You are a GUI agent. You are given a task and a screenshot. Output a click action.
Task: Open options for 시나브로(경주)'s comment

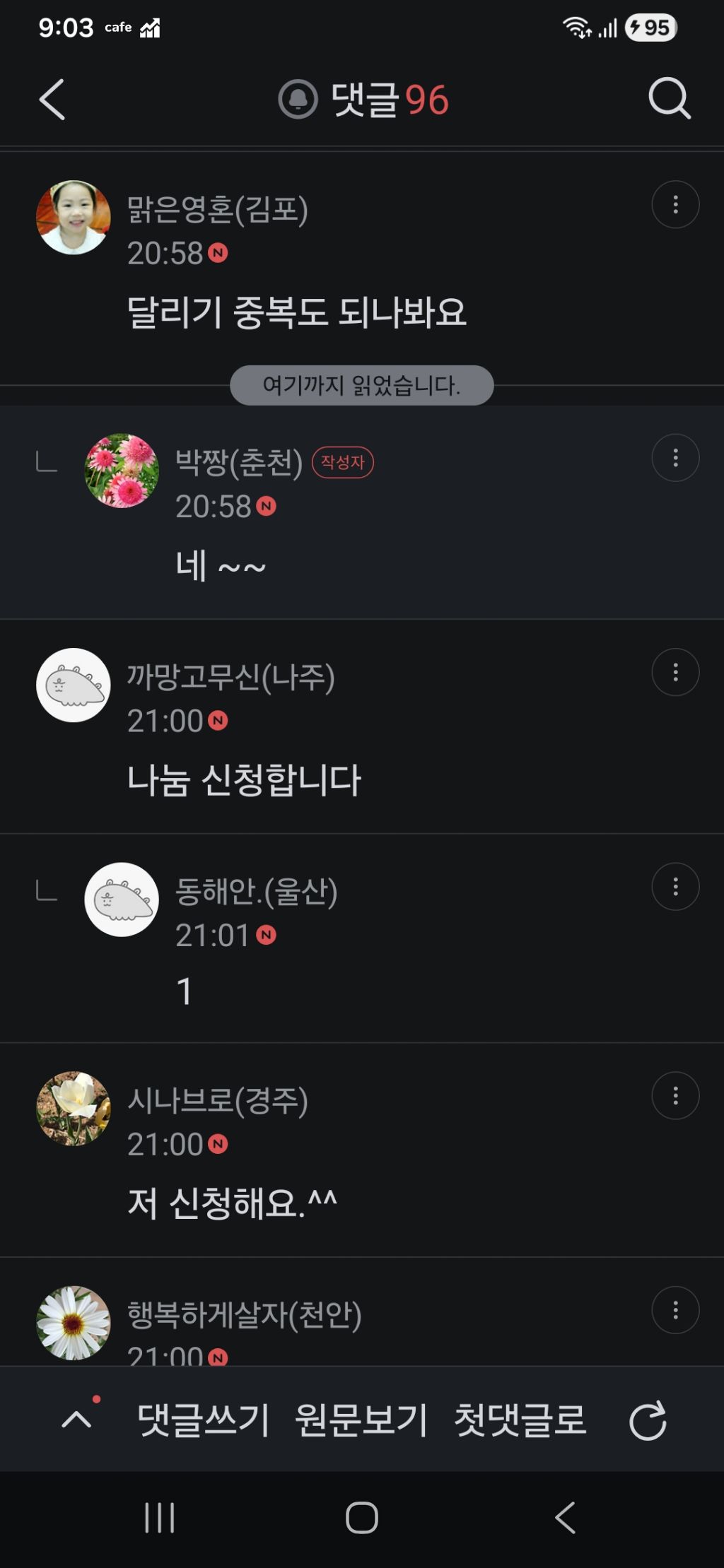pos(675,1095)
